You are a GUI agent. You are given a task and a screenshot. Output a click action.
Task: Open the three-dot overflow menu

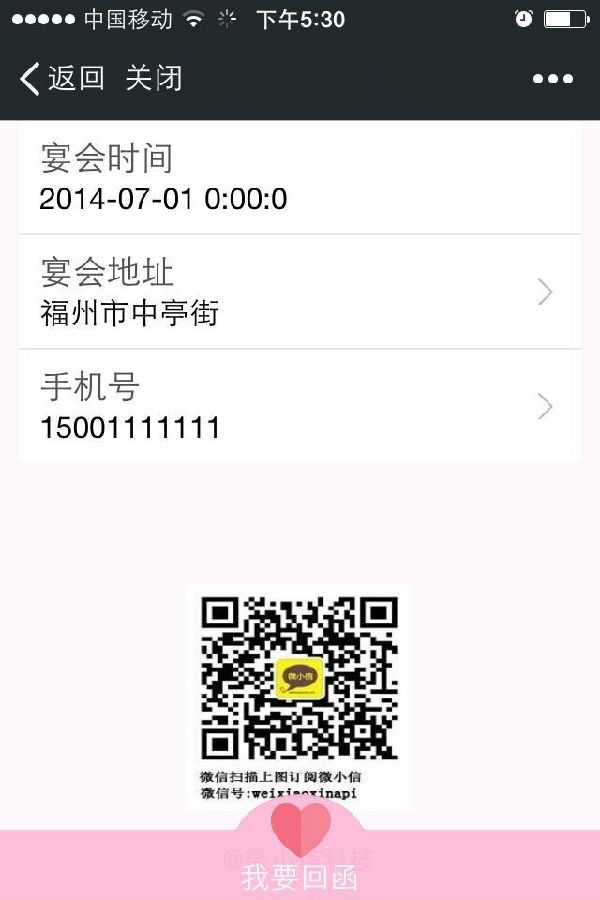[x=552, y=79]
